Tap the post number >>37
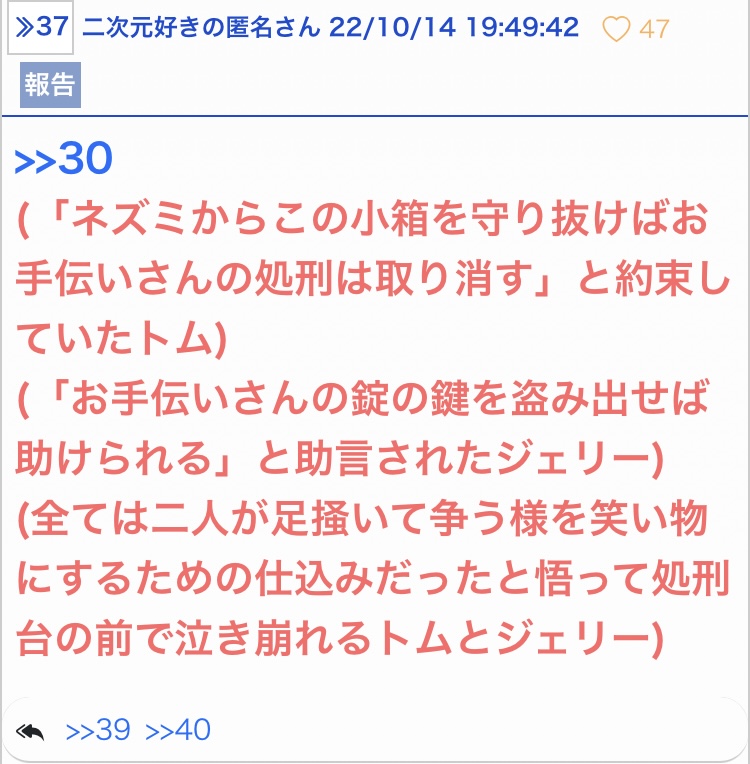 [x=40, y=27]
